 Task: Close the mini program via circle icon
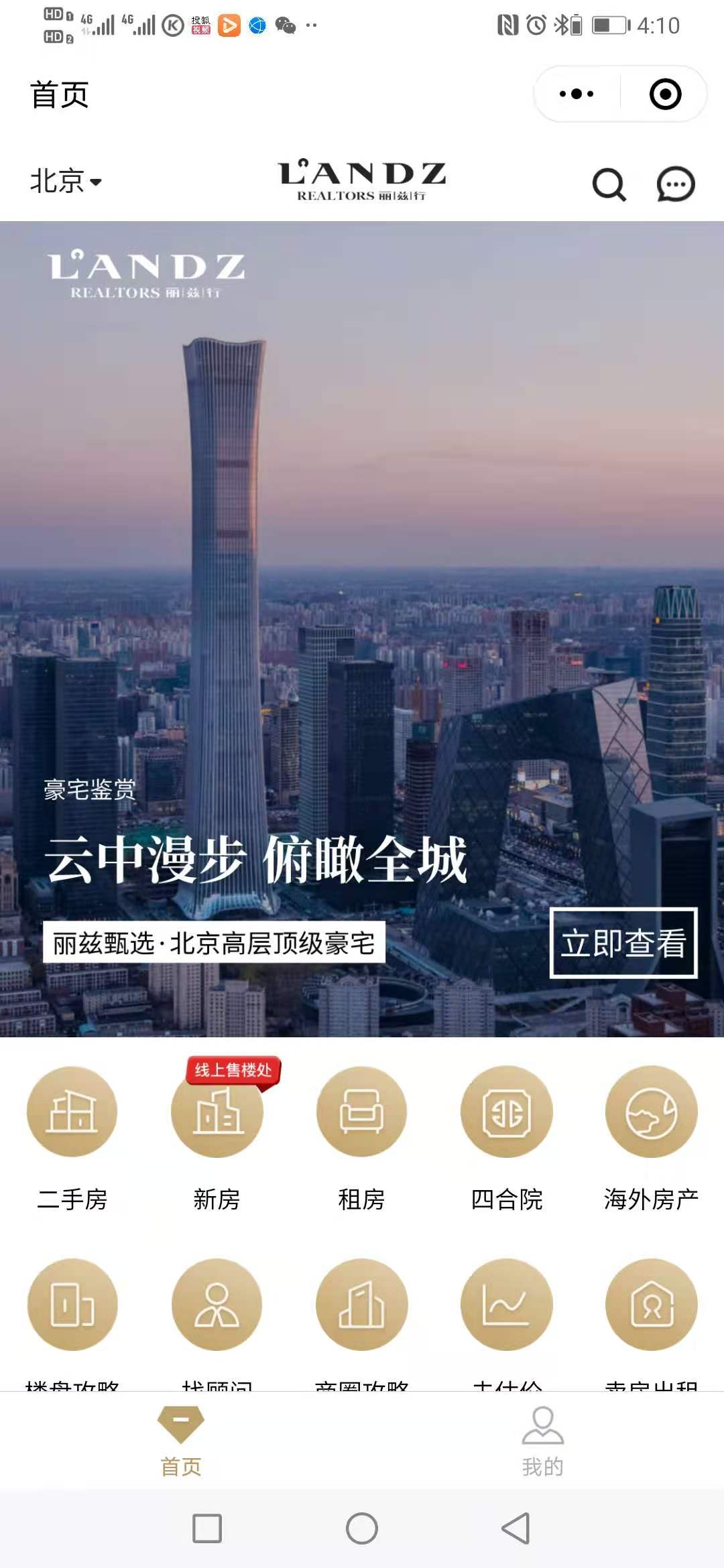[665, 94]
